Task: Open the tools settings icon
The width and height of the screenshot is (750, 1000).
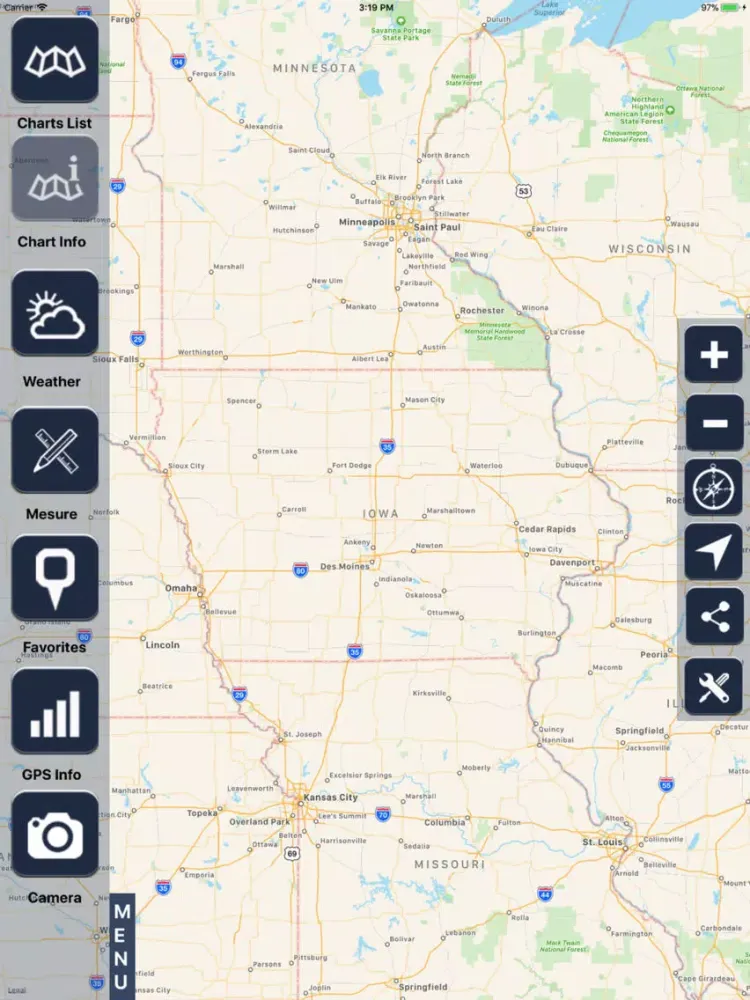Action: point(714,687)
